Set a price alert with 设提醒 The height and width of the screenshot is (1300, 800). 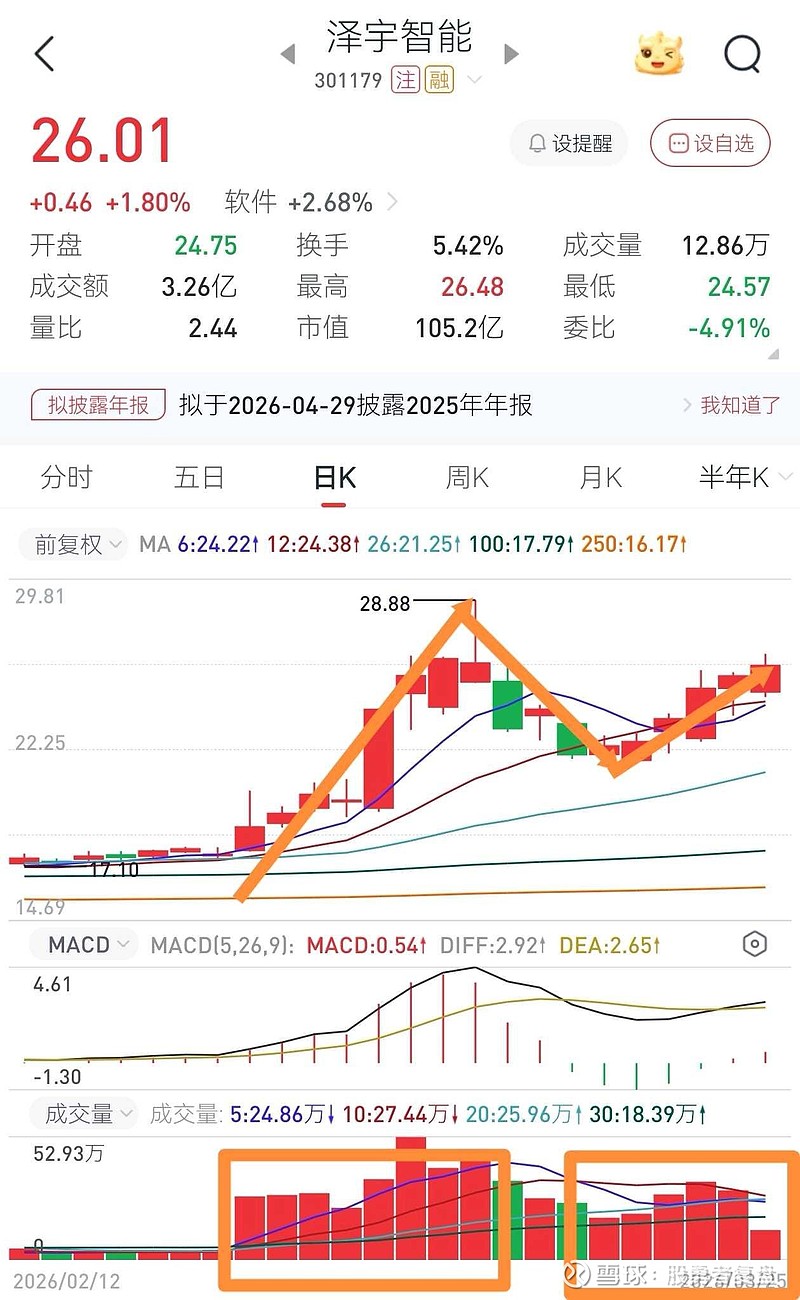pos(570,144)
